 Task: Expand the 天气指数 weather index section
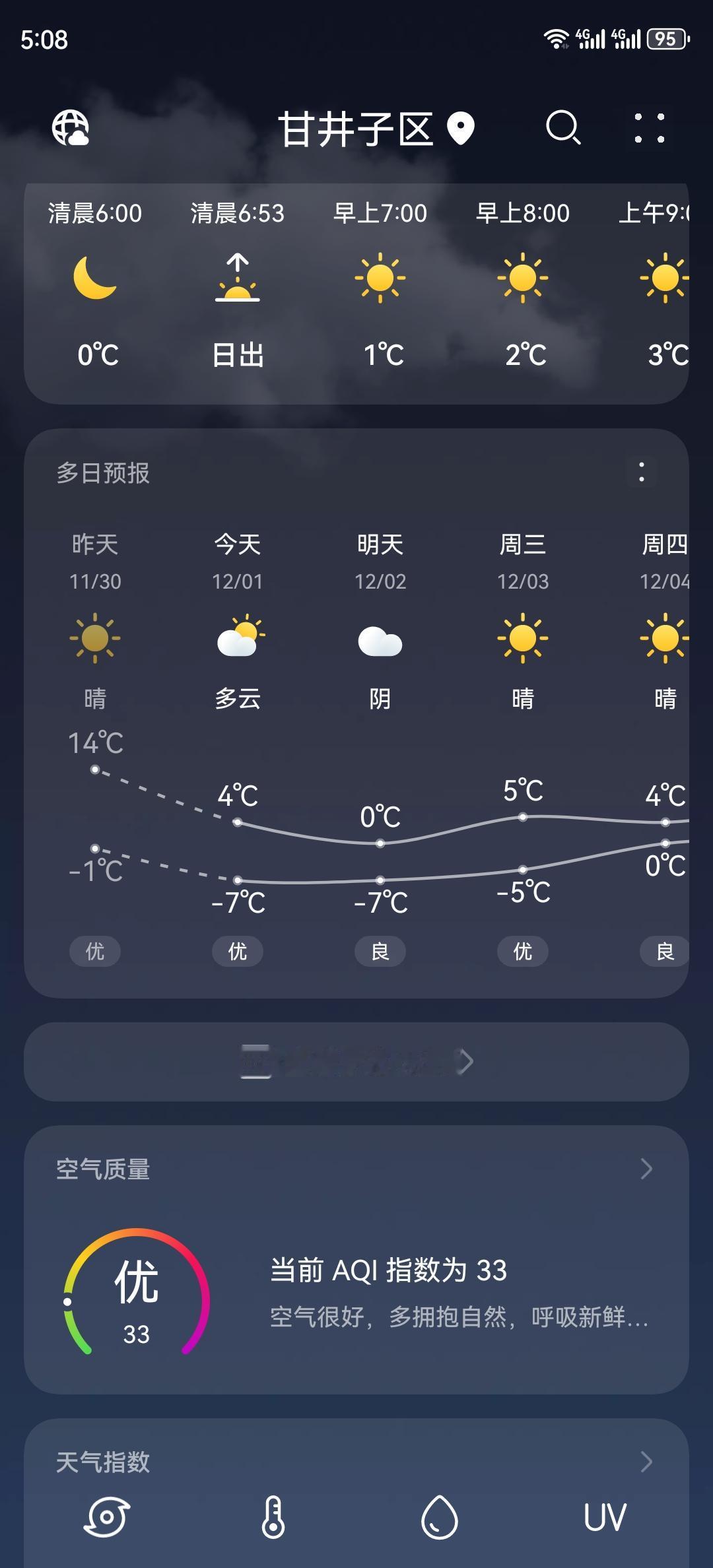[647, 1460]
